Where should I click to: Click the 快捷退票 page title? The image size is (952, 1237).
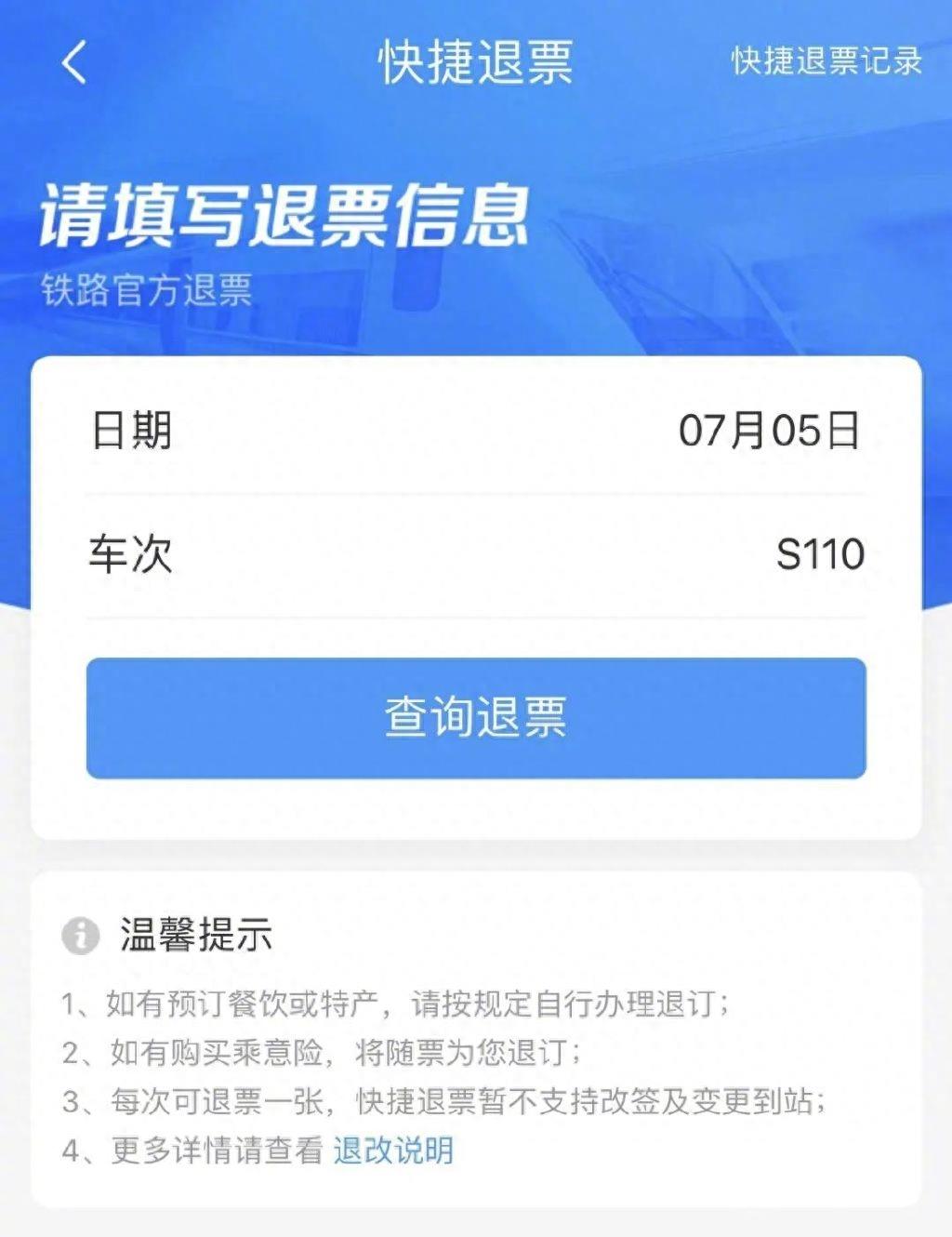476,61
